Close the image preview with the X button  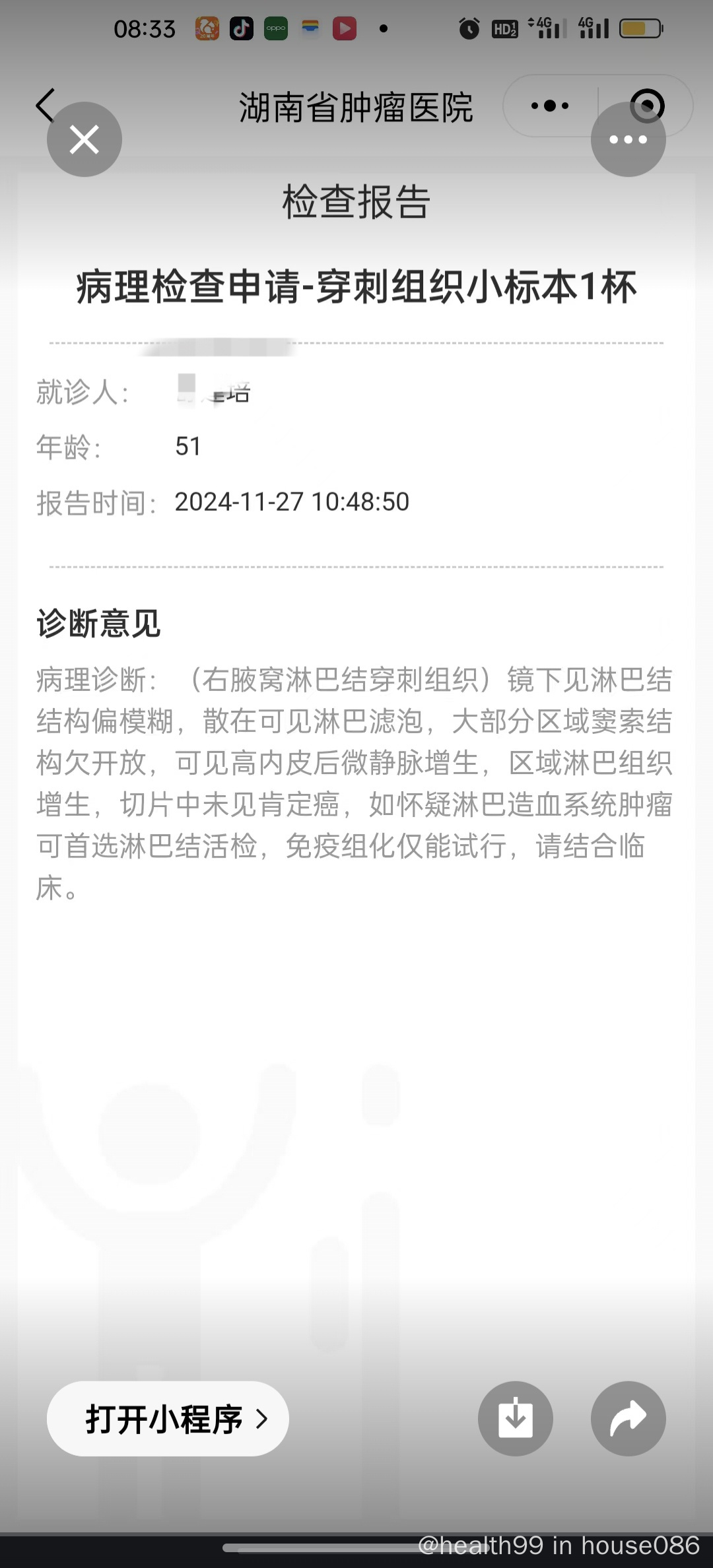click(x=85, y=139)
